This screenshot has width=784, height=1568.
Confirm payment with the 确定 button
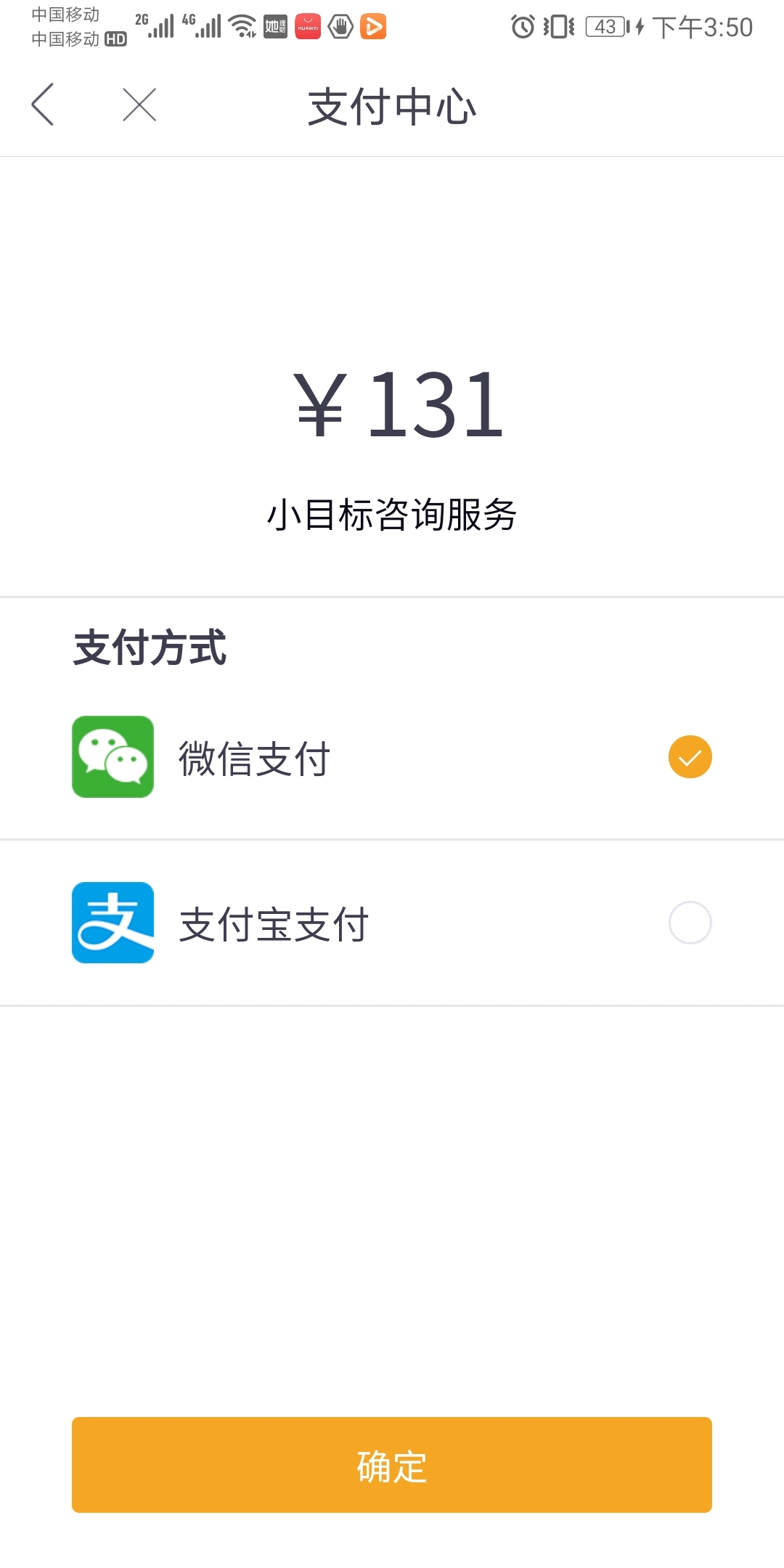[x=392, y=1465]
